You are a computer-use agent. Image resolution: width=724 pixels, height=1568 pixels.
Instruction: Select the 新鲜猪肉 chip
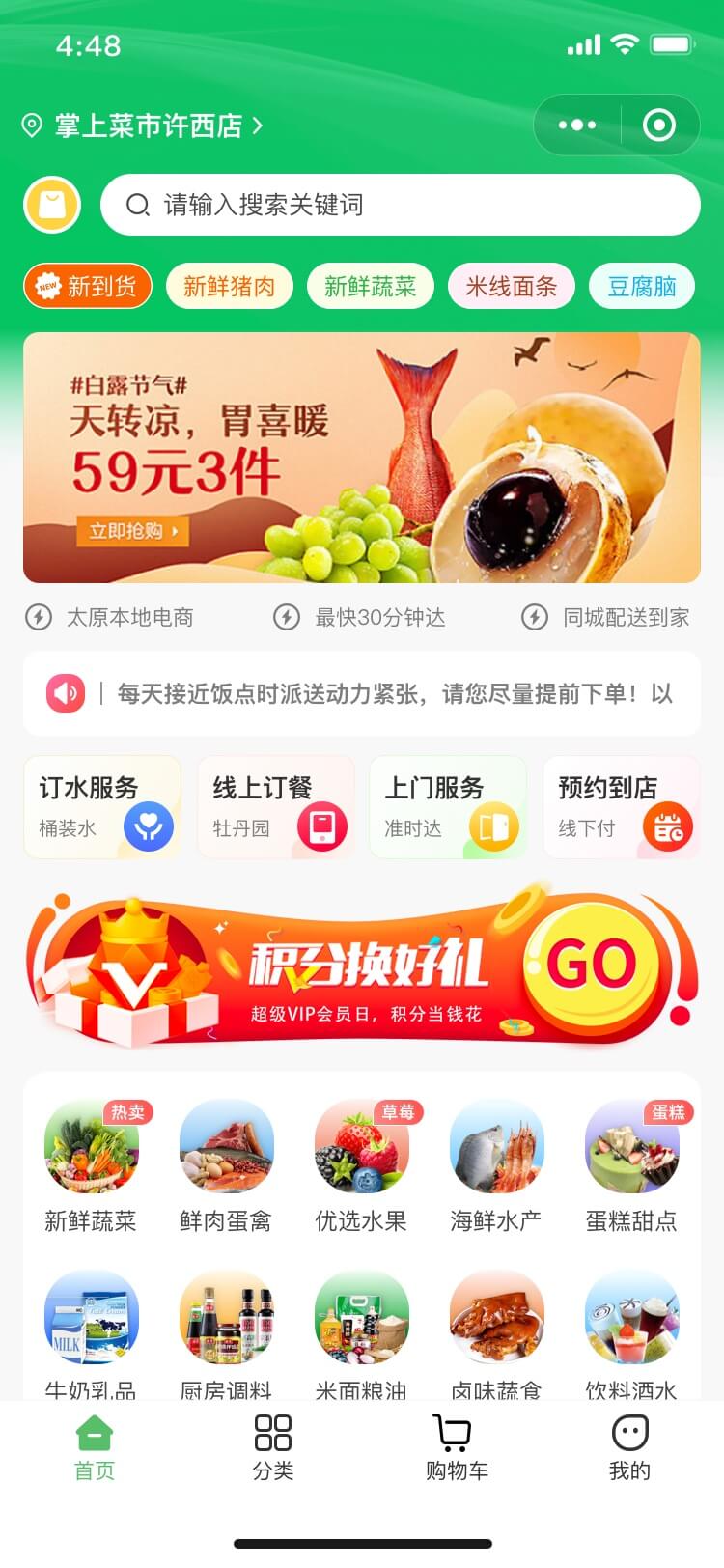tap(229, 287)
